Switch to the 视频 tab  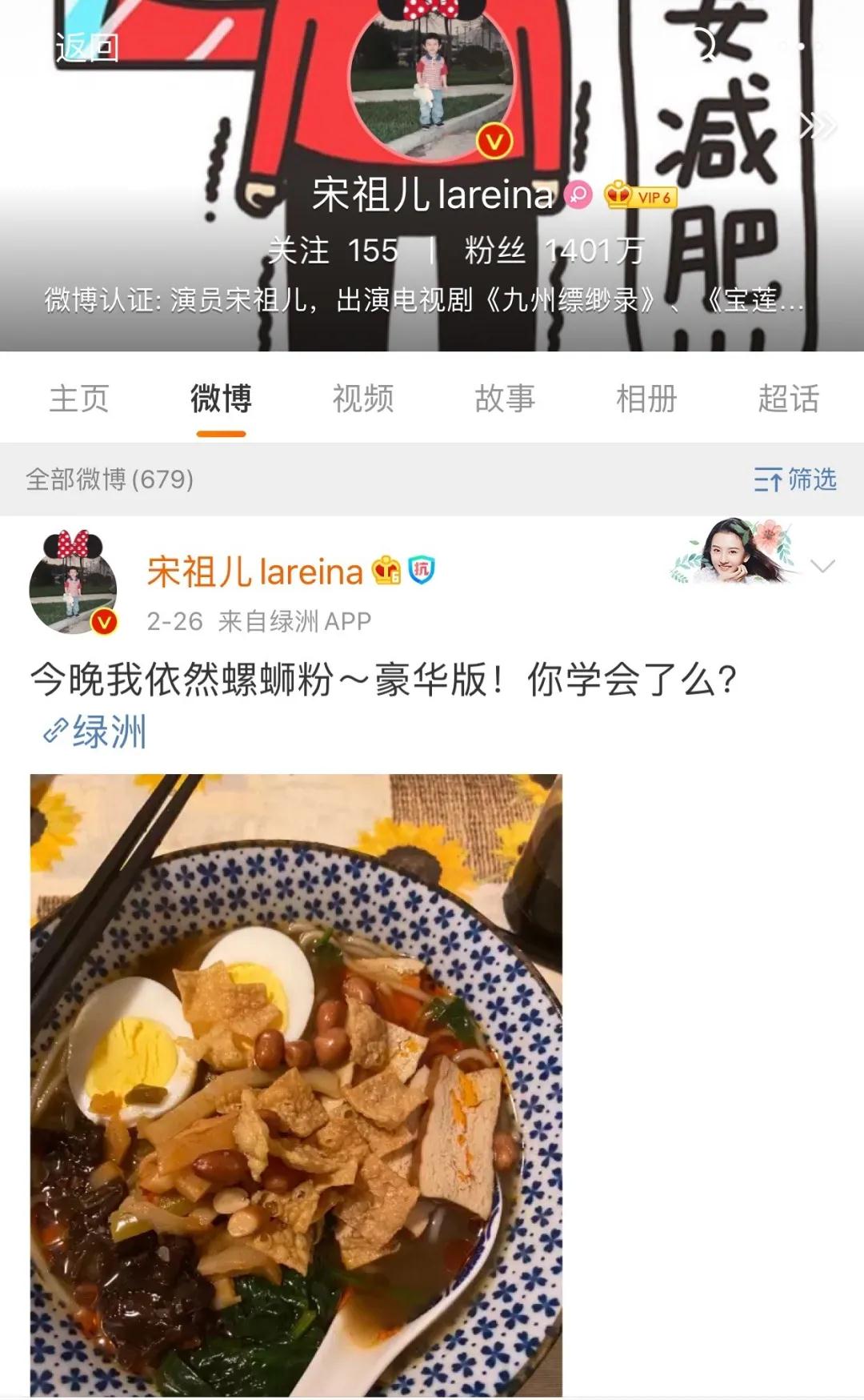click(363, 399)
